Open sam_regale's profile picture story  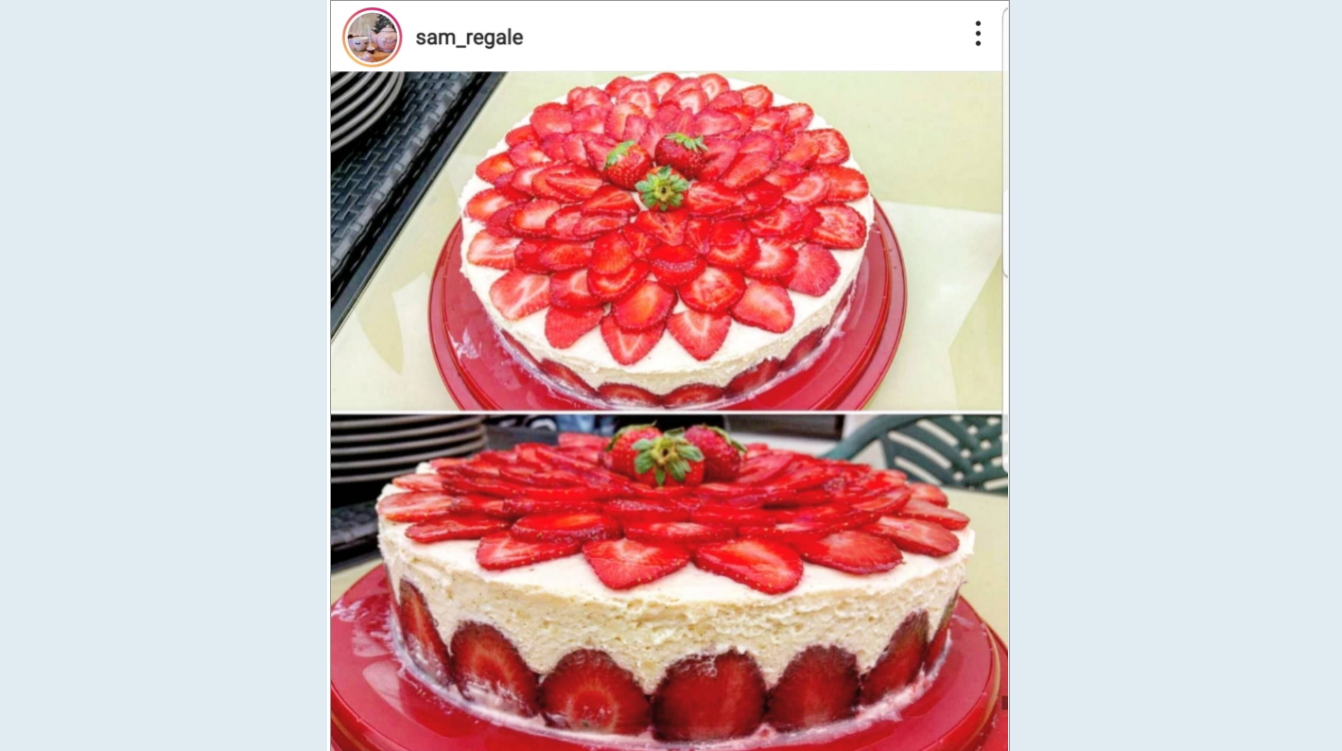point(372,37)
